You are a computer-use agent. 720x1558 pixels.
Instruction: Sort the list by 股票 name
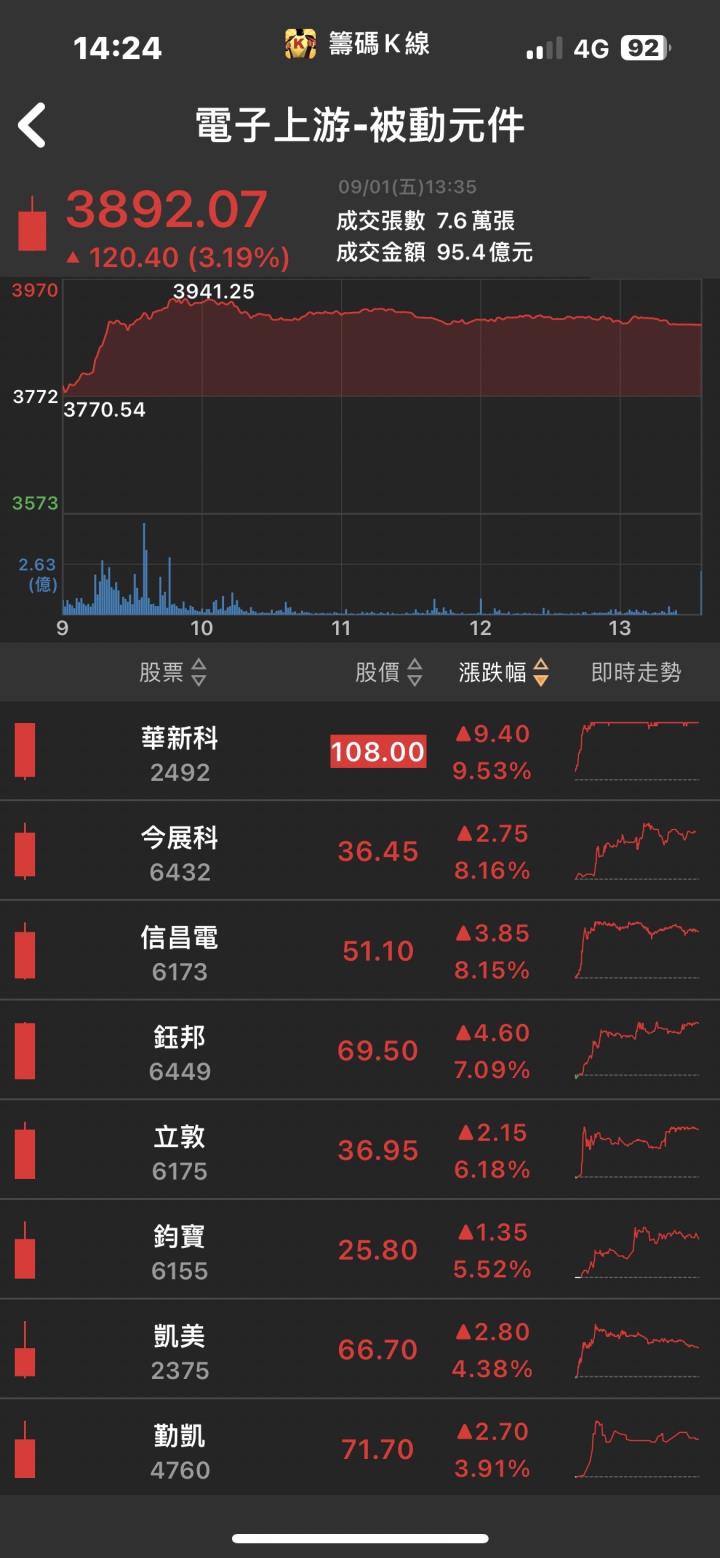coord(173,672)
